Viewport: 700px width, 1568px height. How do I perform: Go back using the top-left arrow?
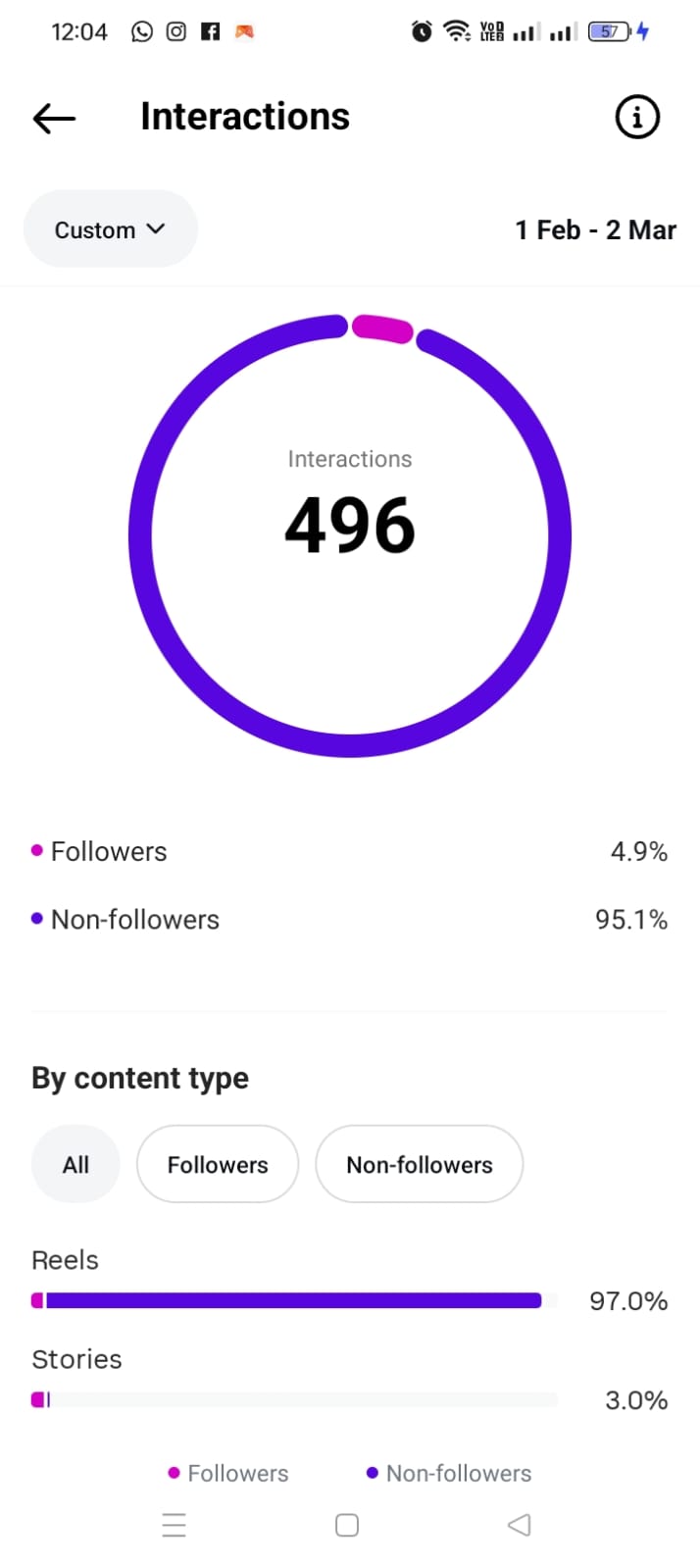tap(54, 119)
